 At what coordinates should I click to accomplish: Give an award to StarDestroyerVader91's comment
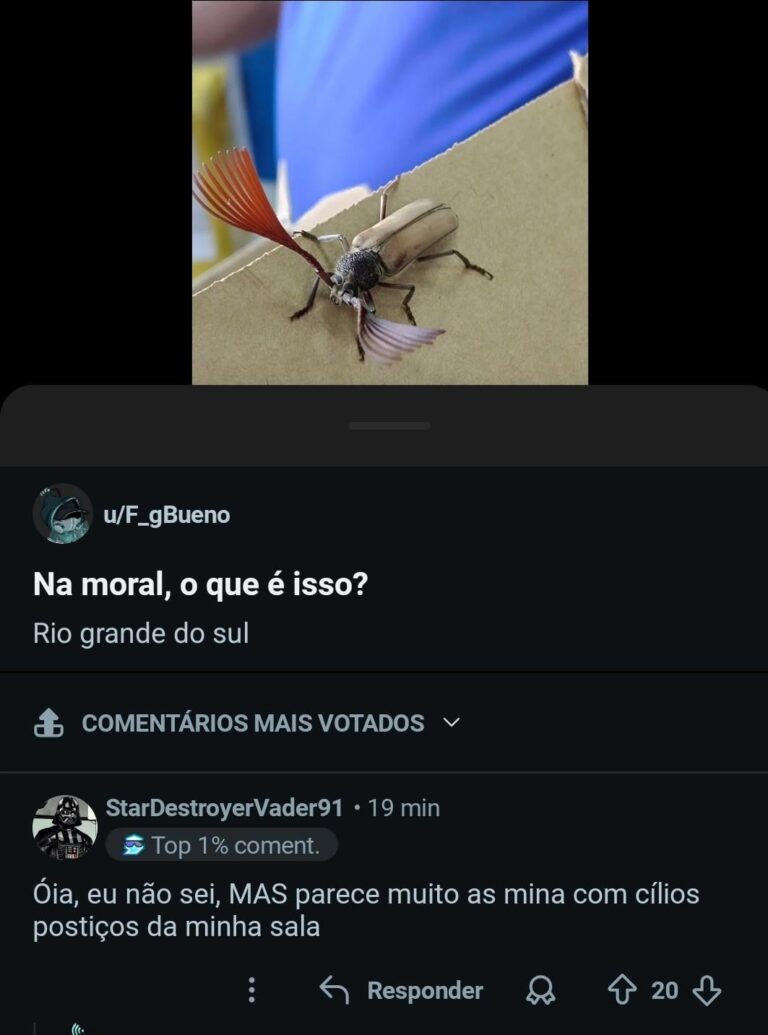(x=541, y=990)
